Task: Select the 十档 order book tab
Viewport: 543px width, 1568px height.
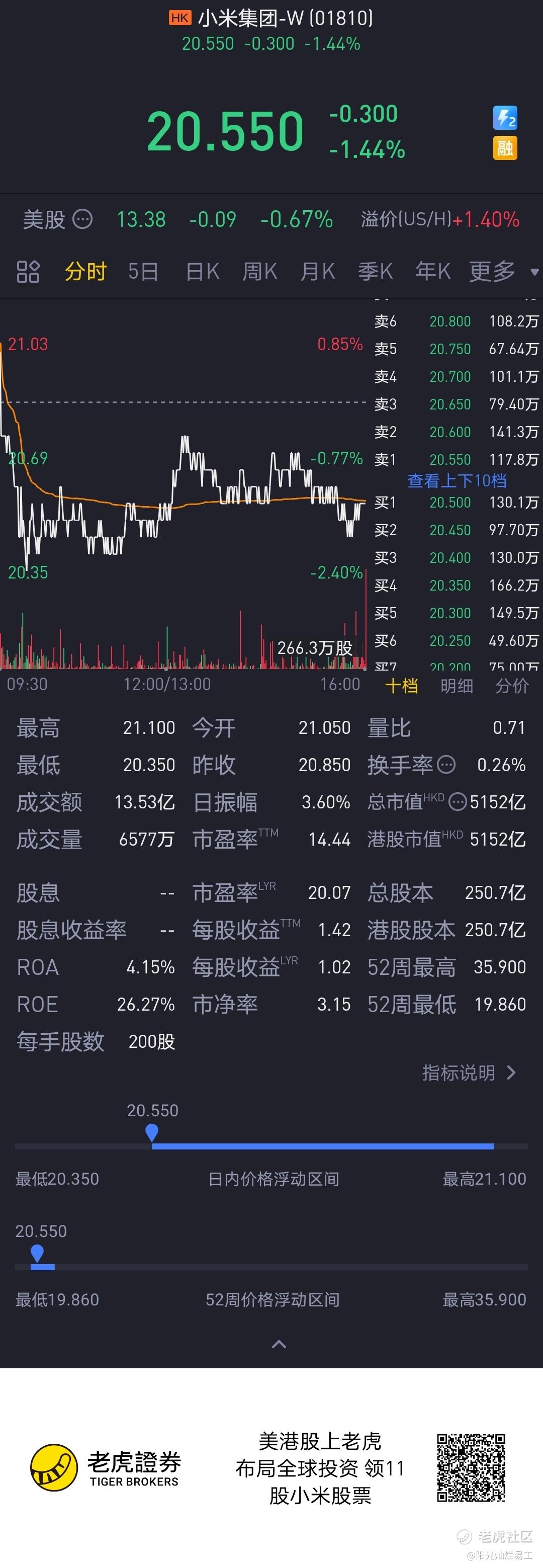Action: (401, 686)
